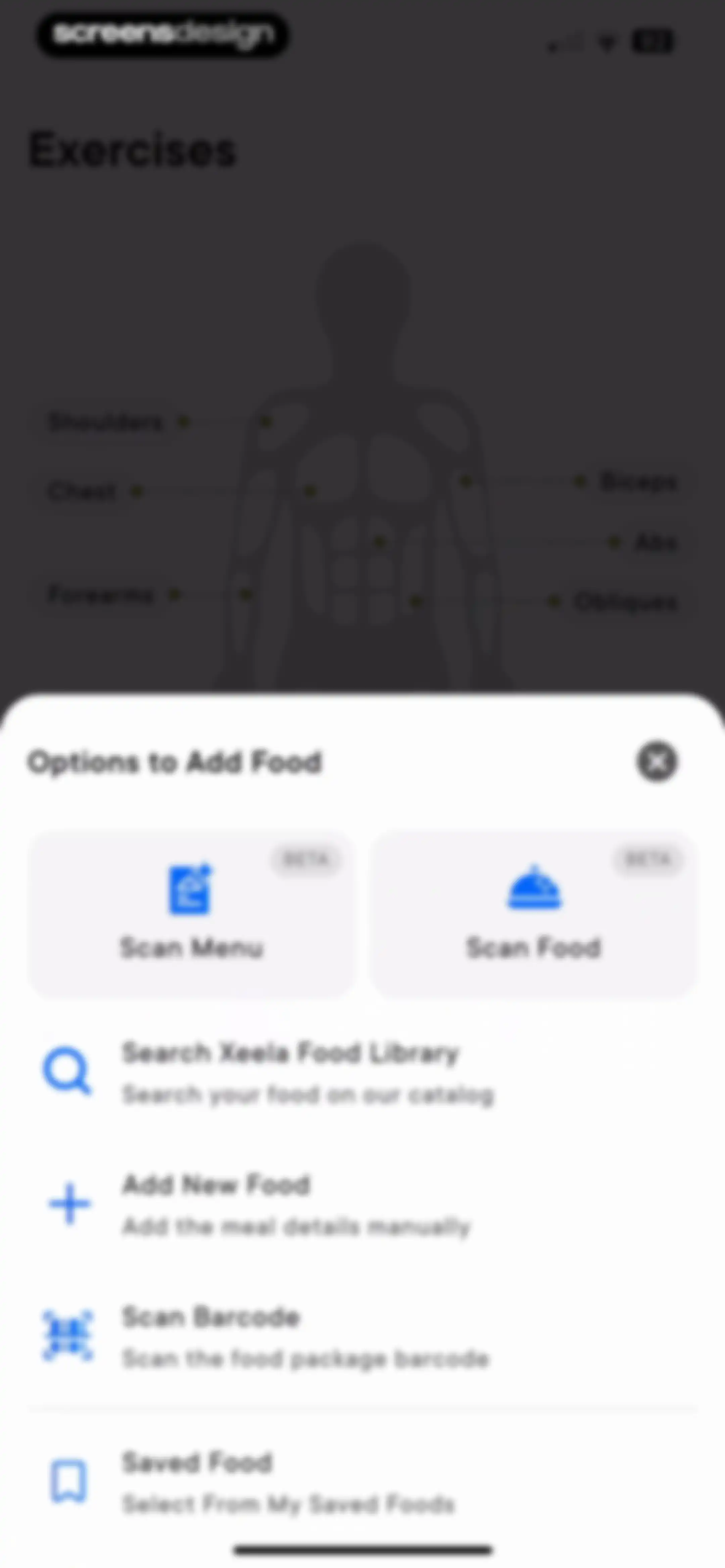This screenshot has height=1568, width=725.
Task: Select Add New Food
Action: pyautogui.click(x=362, y=1205)
